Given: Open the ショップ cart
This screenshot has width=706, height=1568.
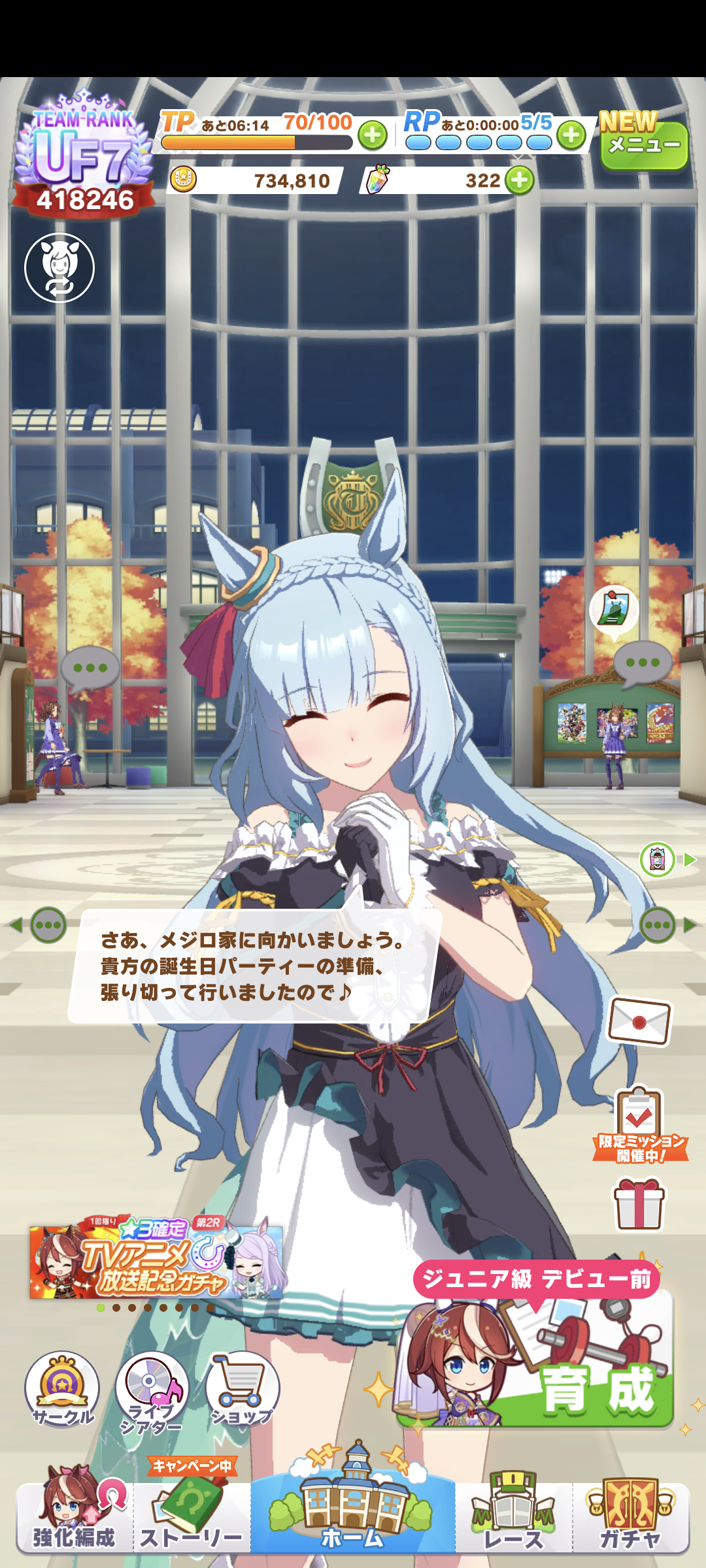Looking at the screenshot, I should 242,1388.
